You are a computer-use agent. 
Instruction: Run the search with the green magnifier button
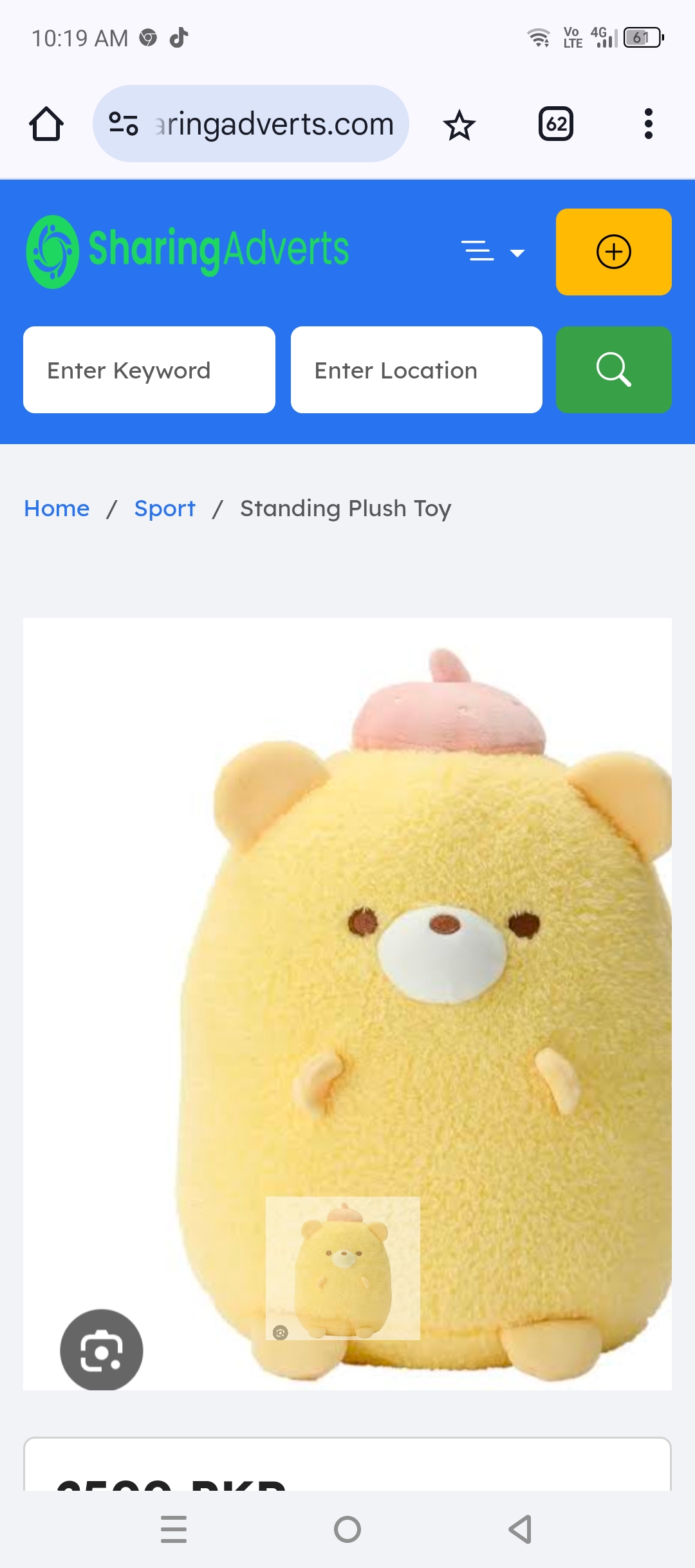point(613,370)
